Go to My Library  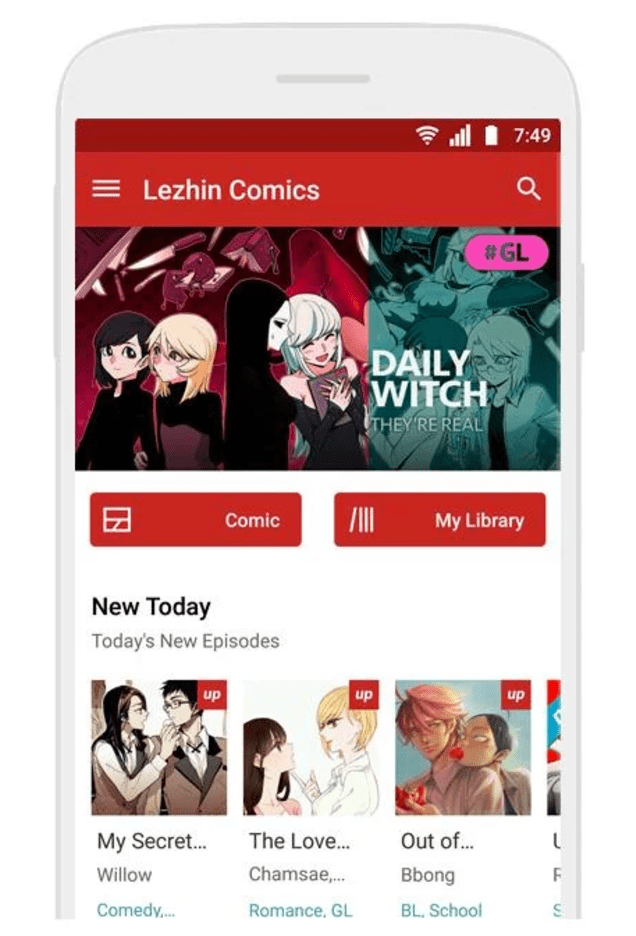tap(439, 520)
